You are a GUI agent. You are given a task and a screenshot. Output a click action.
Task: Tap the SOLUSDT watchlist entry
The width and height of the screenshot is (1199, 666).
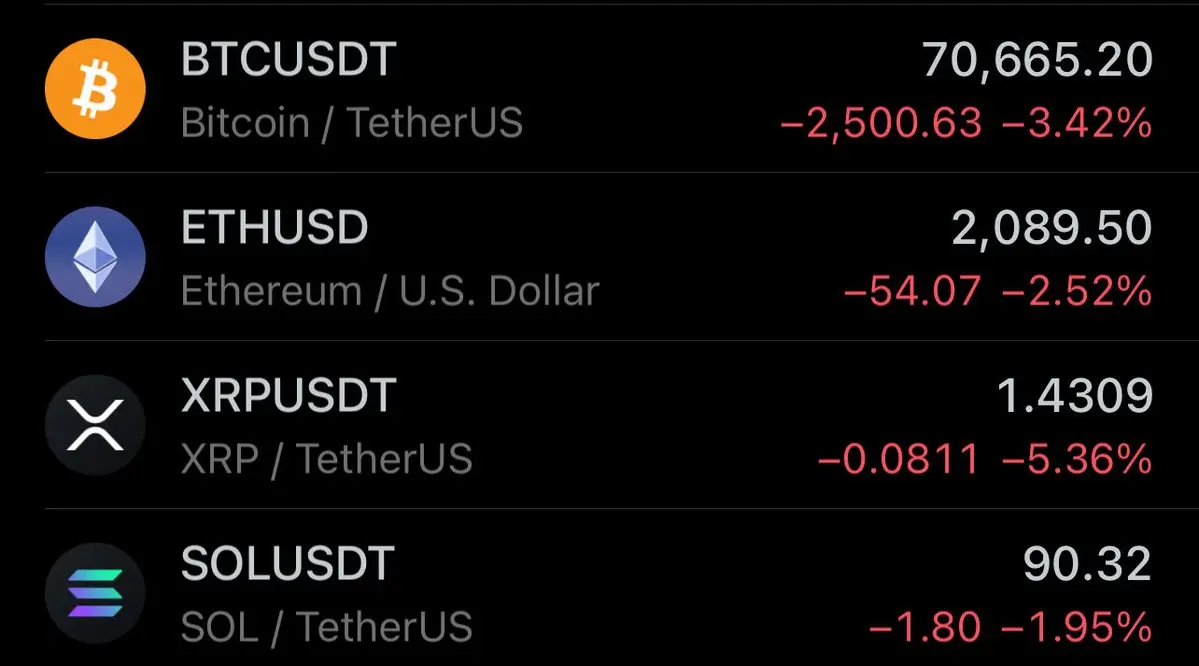[598, 594]
